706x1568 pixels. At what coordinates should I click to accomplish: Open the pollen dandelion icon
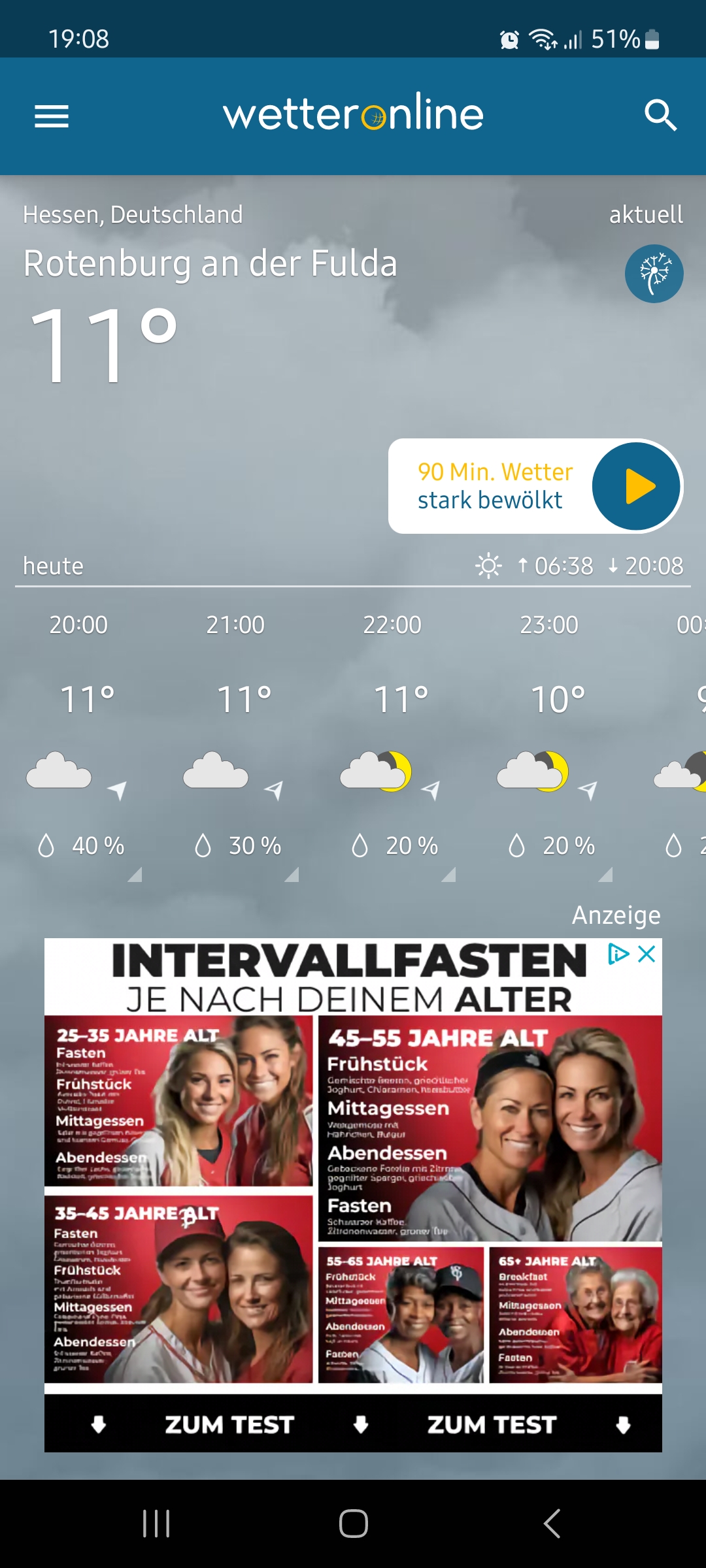click(x=654, y=273)
